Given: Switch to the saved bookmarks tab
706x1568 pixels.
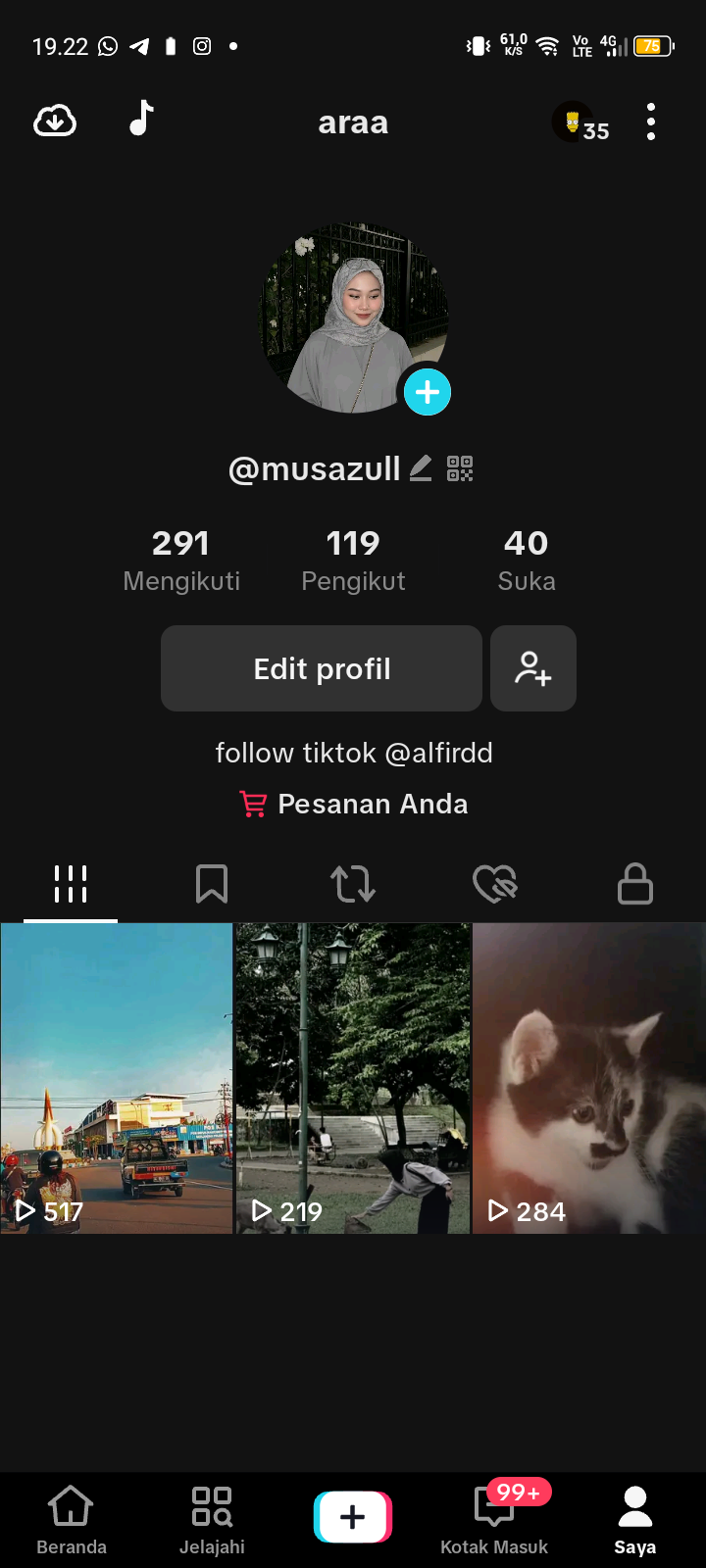Looking at the screenshot, I should tap(212, 883).
